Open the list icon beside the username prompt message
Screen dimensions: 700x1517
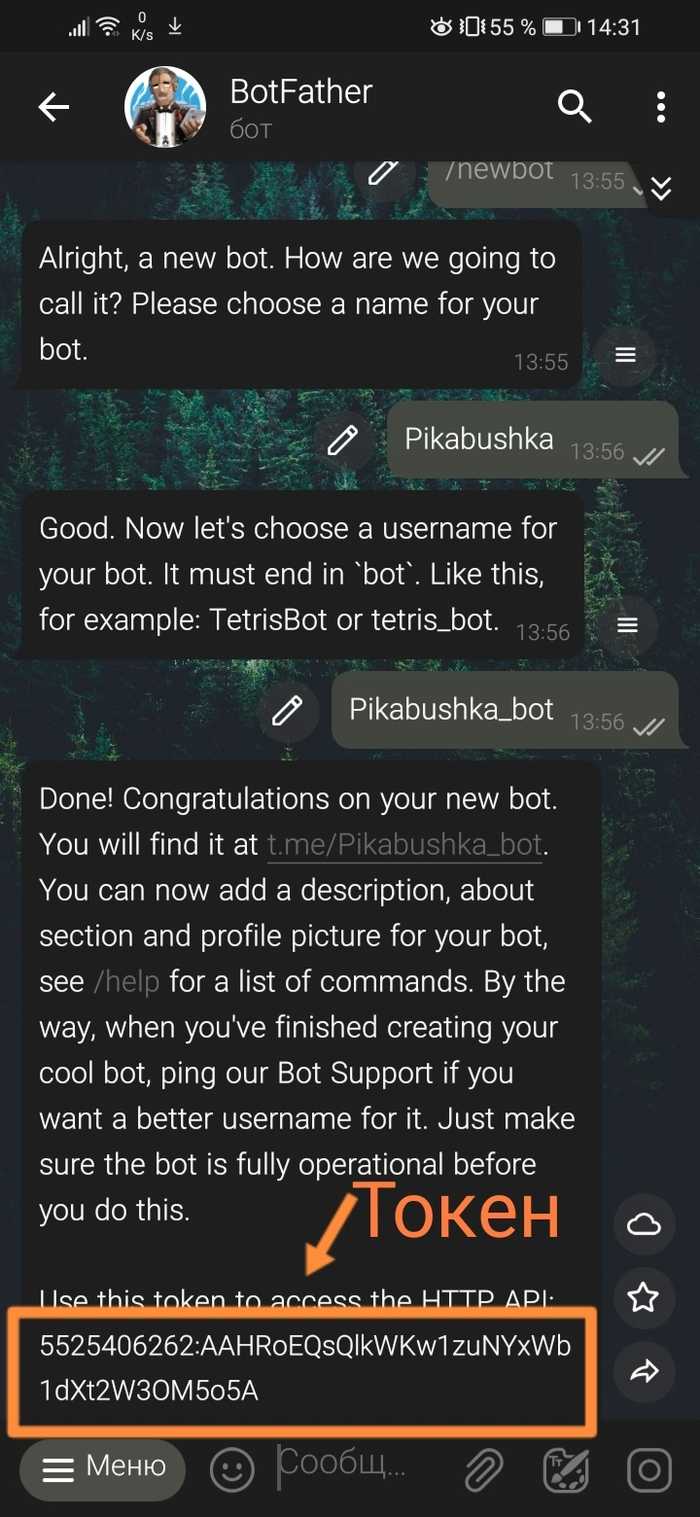coord(627,626)
